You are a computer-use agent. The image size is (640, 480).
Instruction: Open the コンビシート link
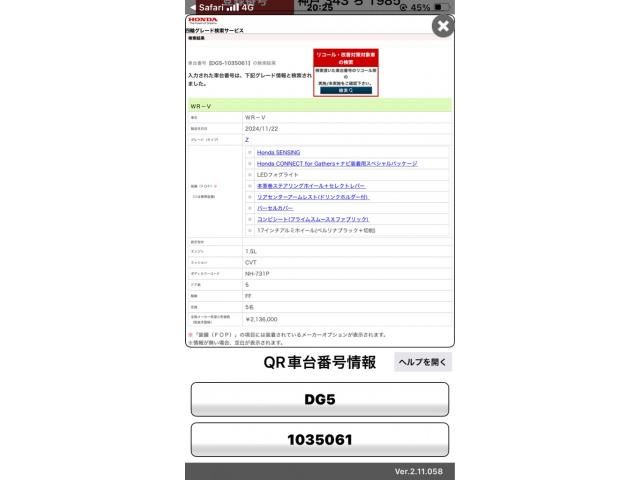tap(312, 219)
